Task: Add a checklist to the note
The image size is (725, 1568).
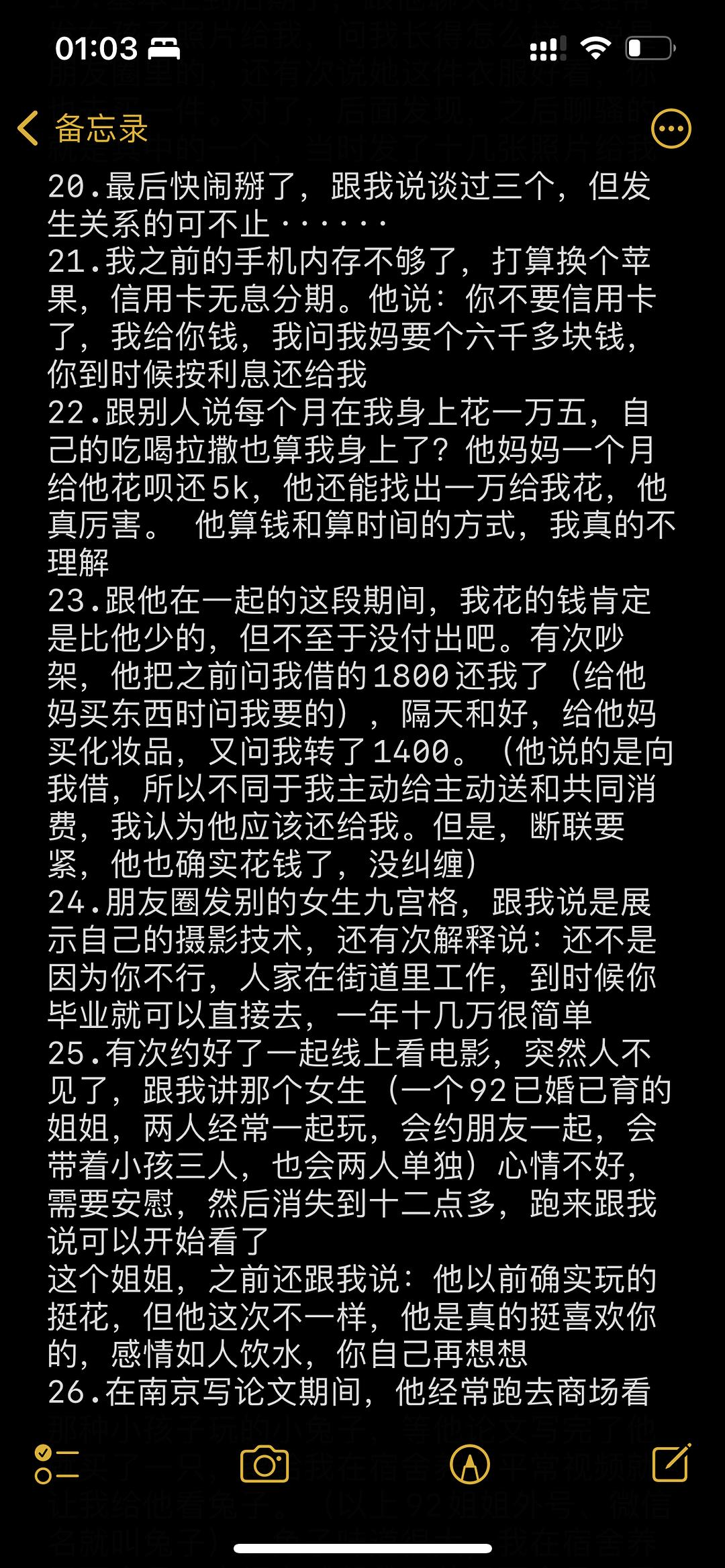Action: (x=57, y=1464)
